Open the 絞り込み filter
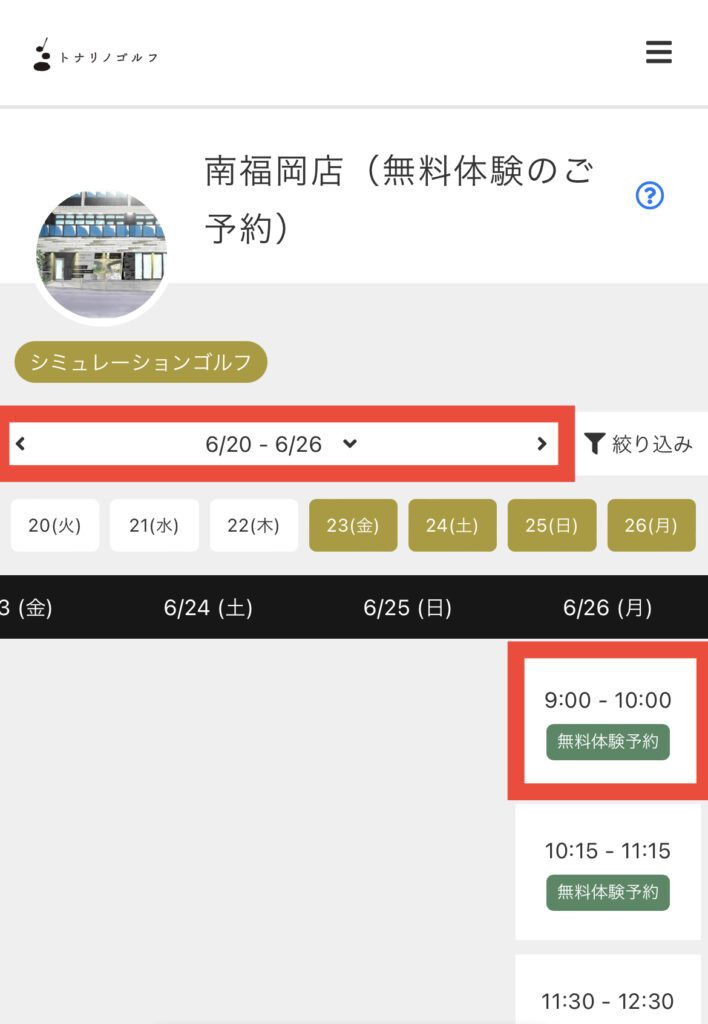708x1024 pixels. click(x=639, y=444)
